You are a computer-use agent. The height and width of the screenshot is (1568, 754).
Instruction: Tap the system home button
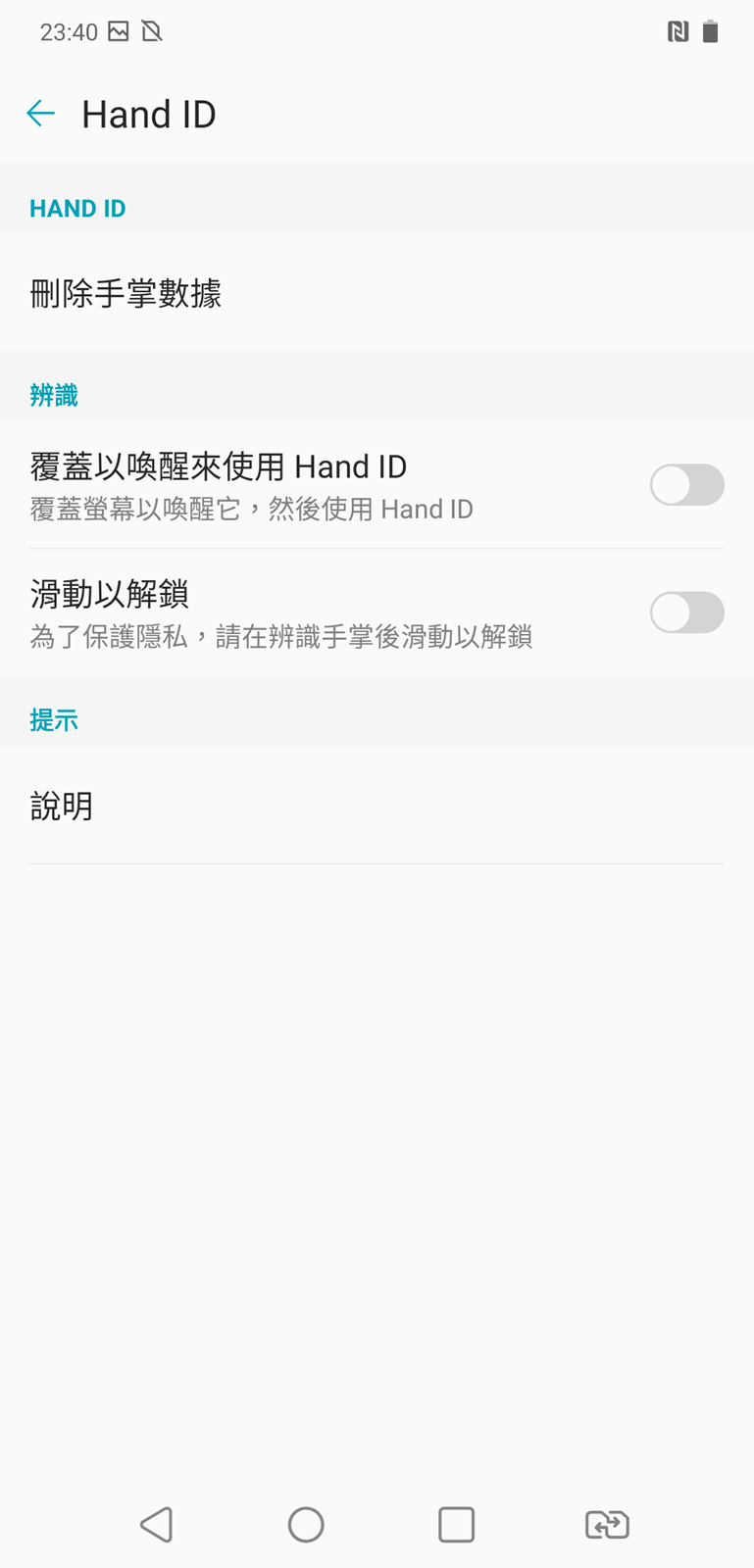[x=306, y=1524]
